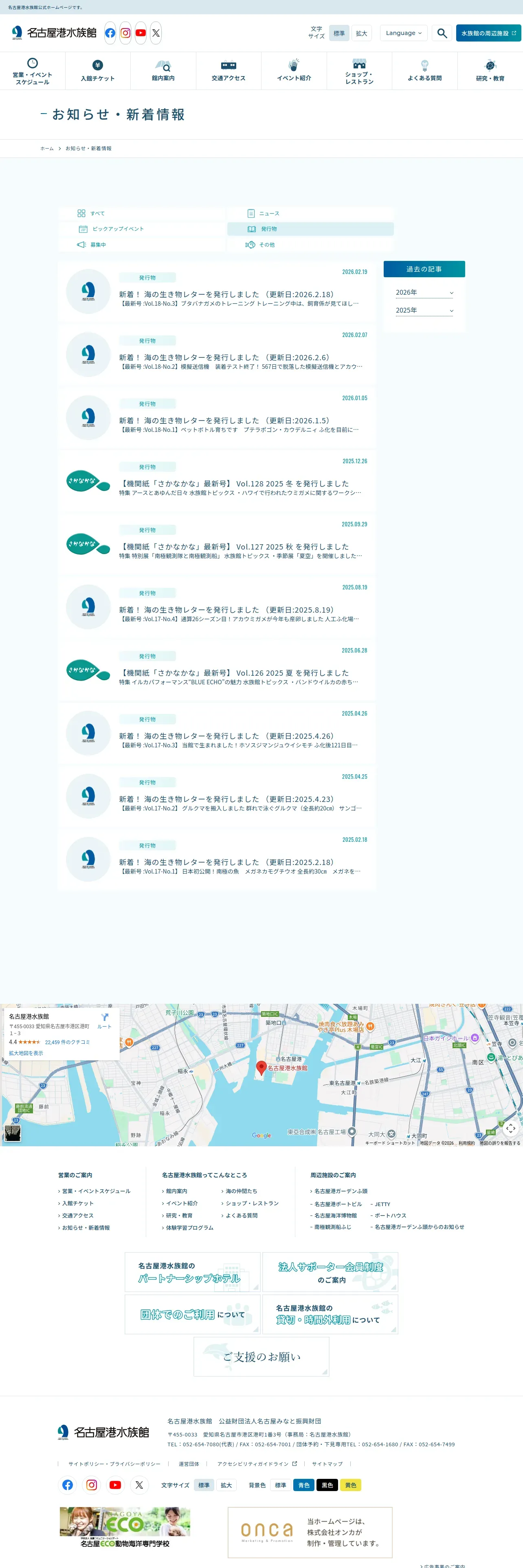
Task: Open 水族館の周辺施設 button
Action: [488, 33]
